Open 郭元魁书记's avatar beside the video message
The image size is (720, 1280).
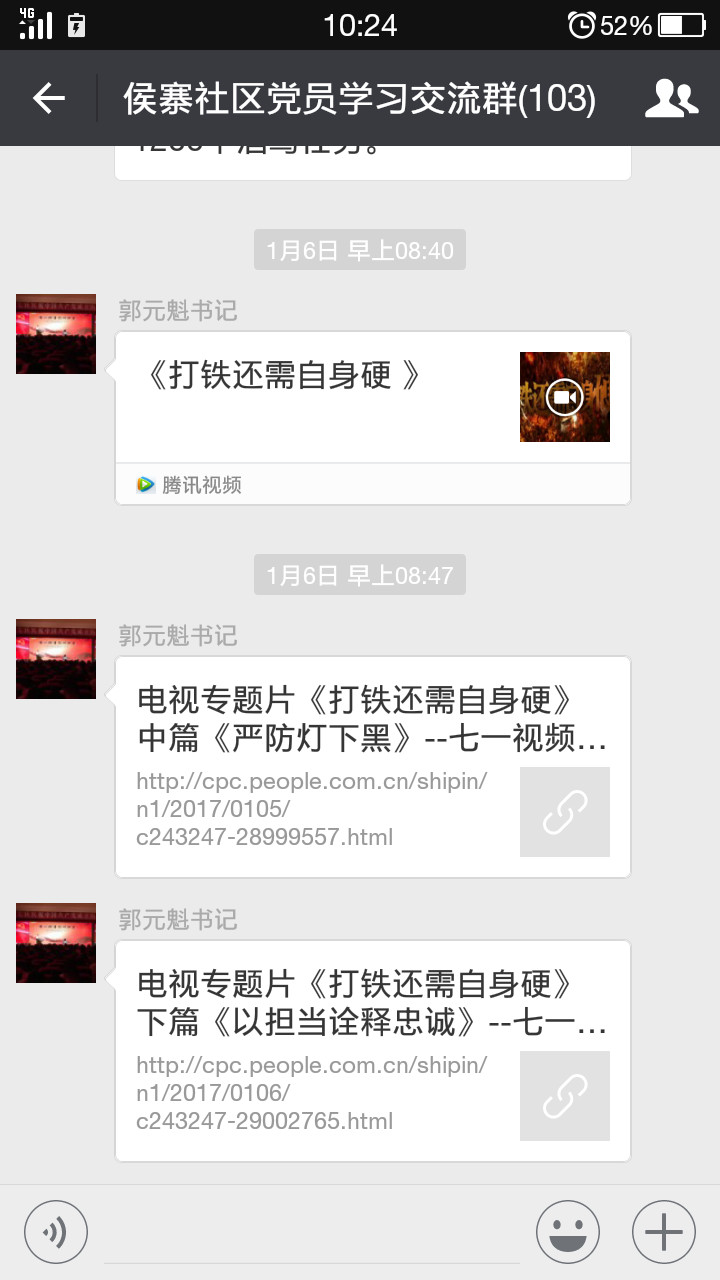pyautogui.click(x=56, y=334)
